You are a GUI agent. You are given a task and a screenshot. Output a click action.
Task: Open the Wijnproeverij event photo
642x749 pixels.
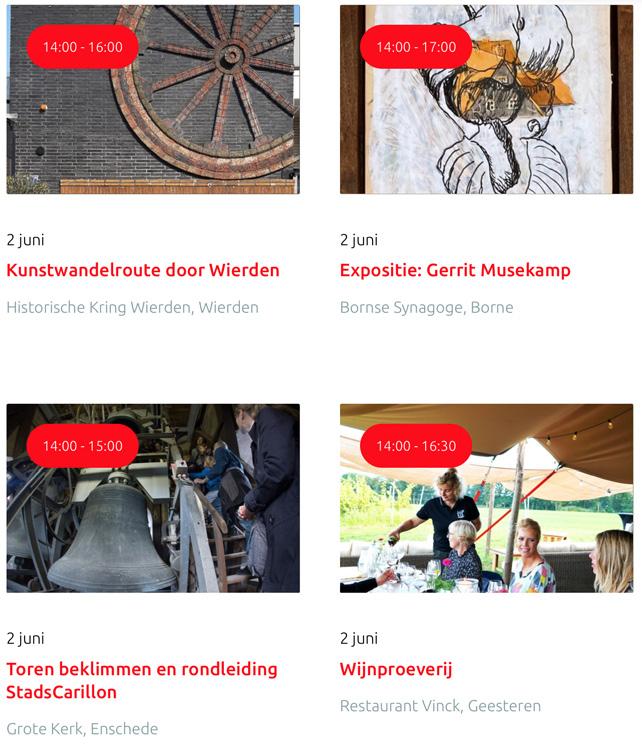tap(486, 498)
